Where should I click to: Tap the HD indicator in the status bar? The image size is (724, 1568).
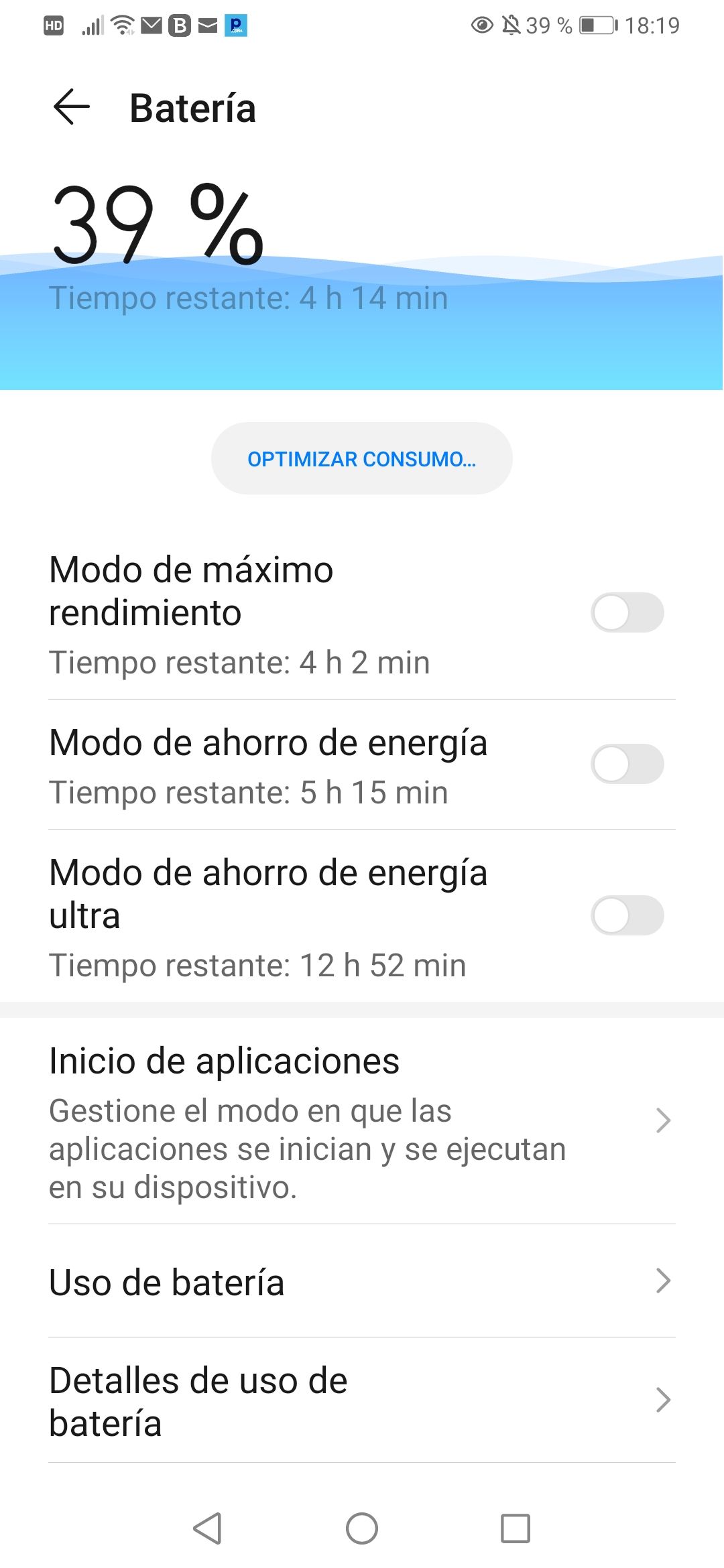(x=55, y=25)
